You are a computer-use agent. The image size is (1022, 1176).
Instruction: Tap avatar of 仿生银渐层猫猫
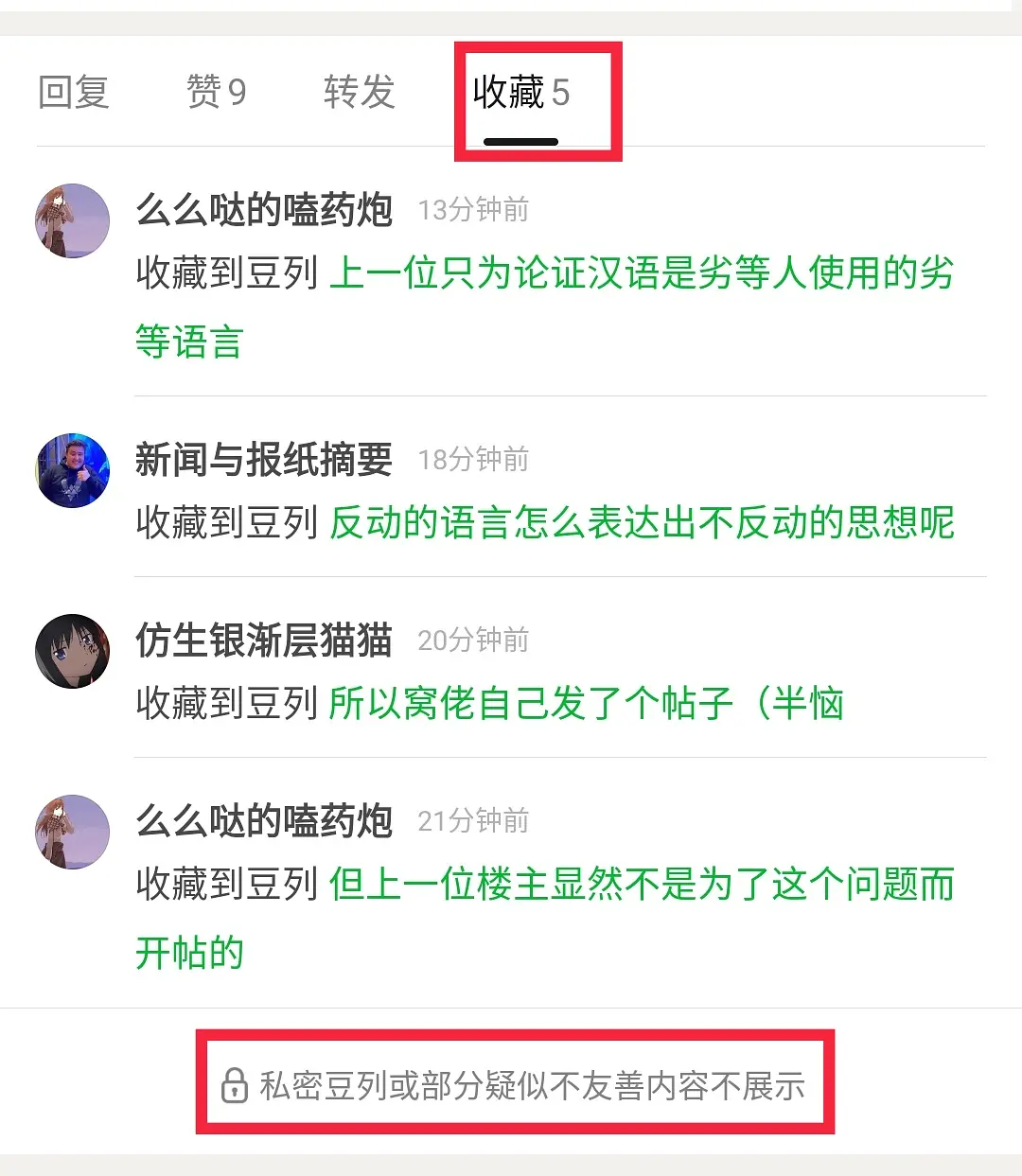pos(73,651)
